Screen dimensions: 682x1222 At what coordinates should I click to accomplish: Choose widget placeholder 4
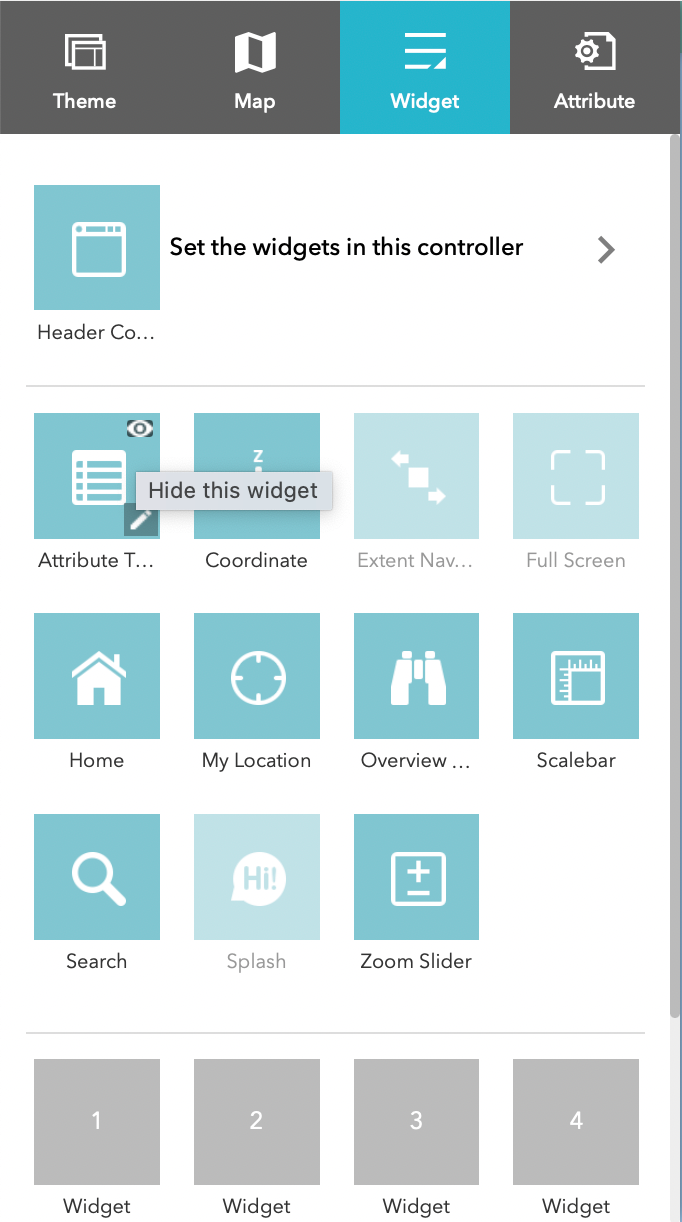[576, 1122]
